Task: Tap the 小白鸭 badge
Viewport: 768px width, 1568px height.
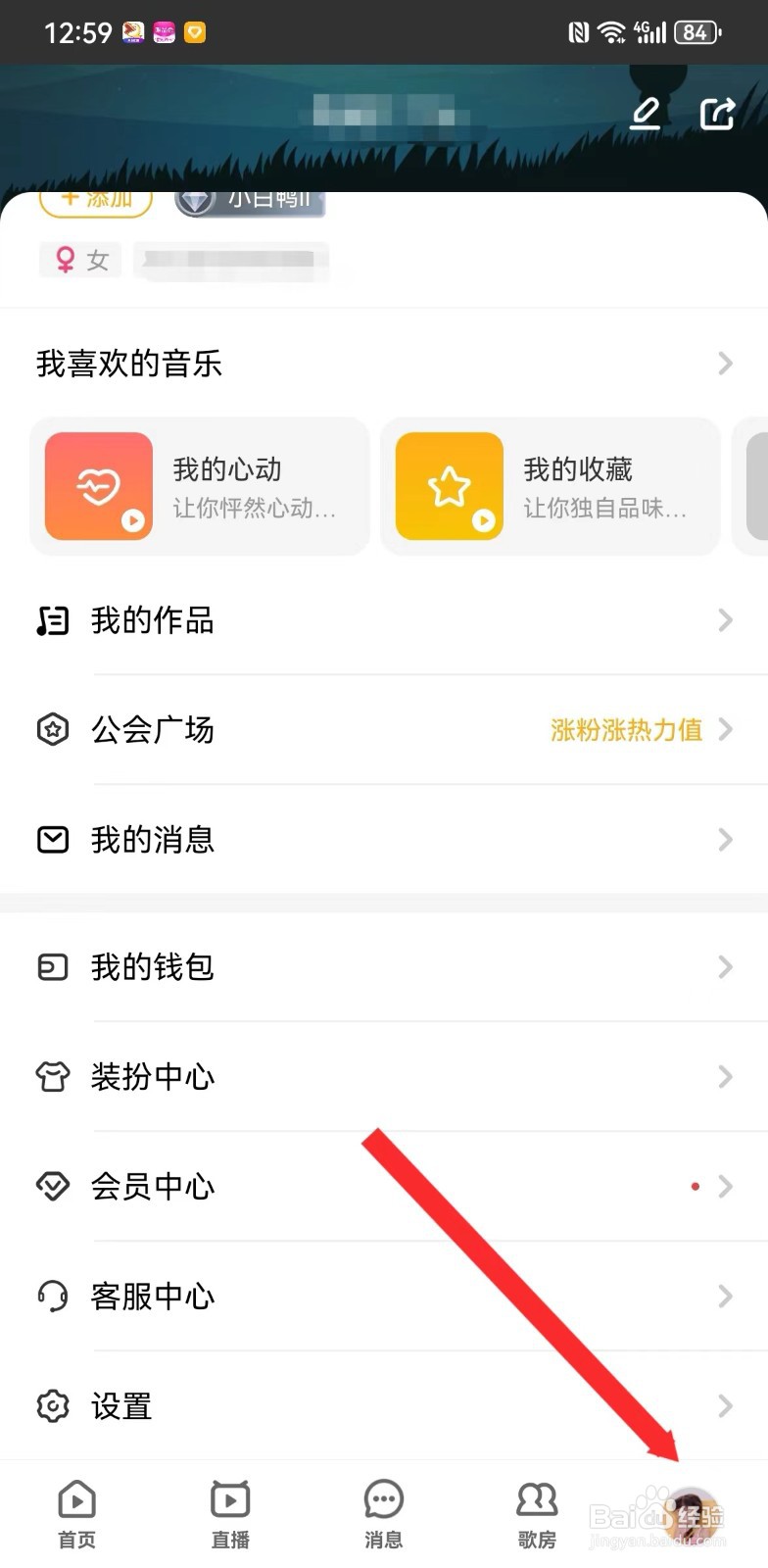Action: tap(250, 204)
